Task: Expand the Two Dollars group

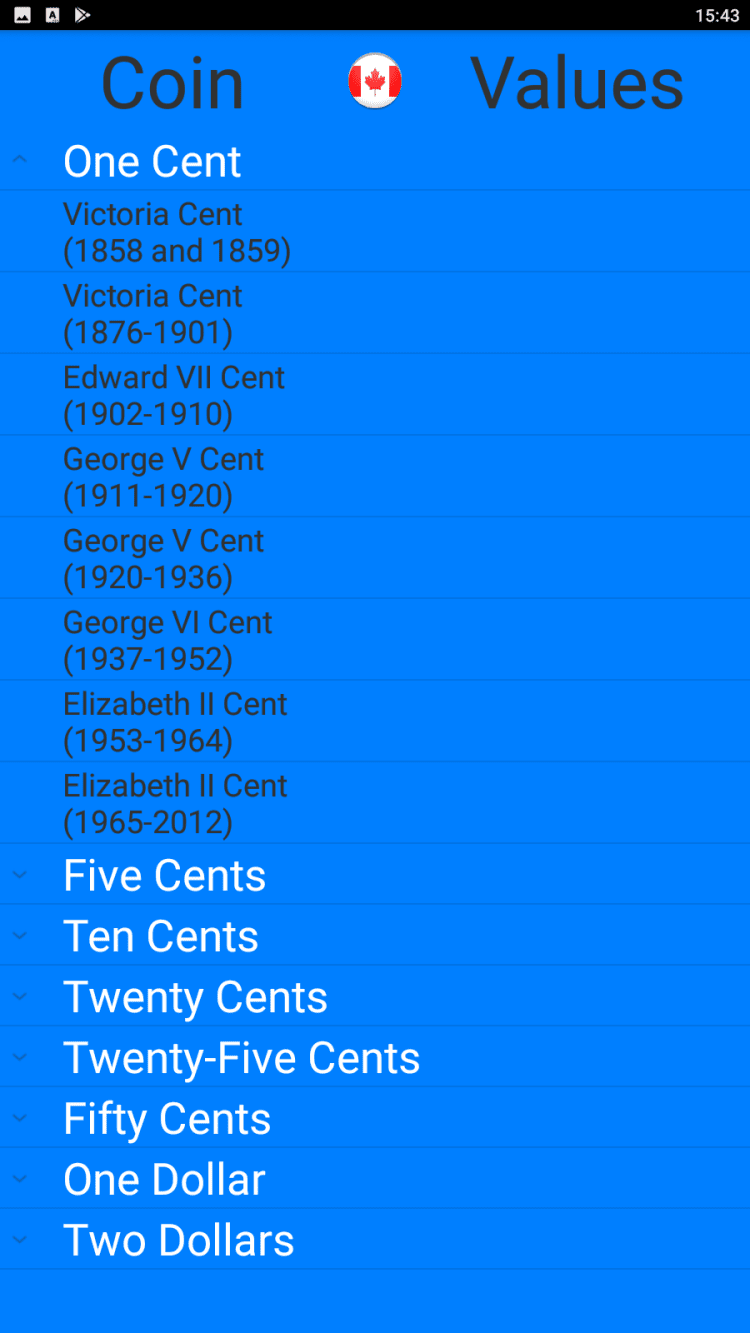Action: pyautogui.click(x=178, y=1242)
